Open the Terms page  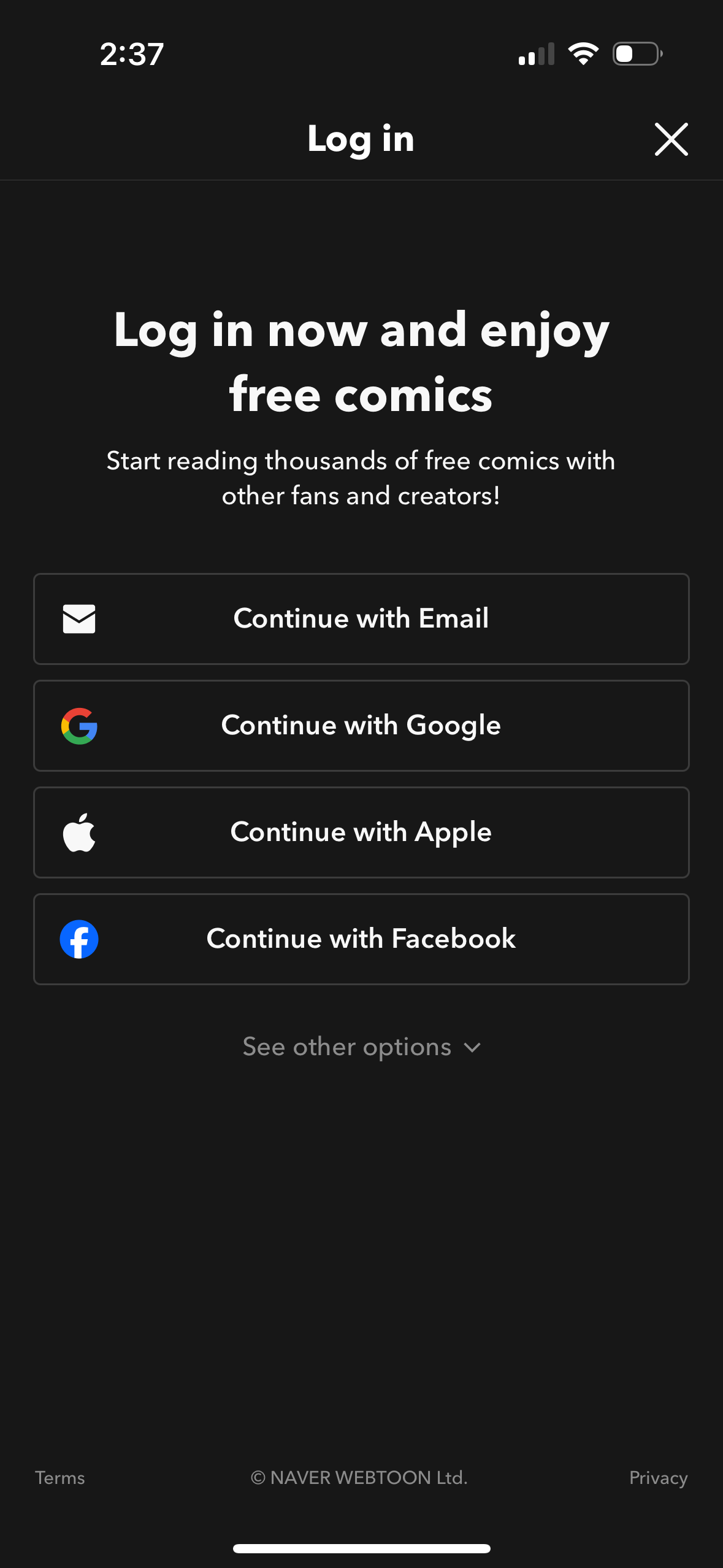pos(59,1478)
